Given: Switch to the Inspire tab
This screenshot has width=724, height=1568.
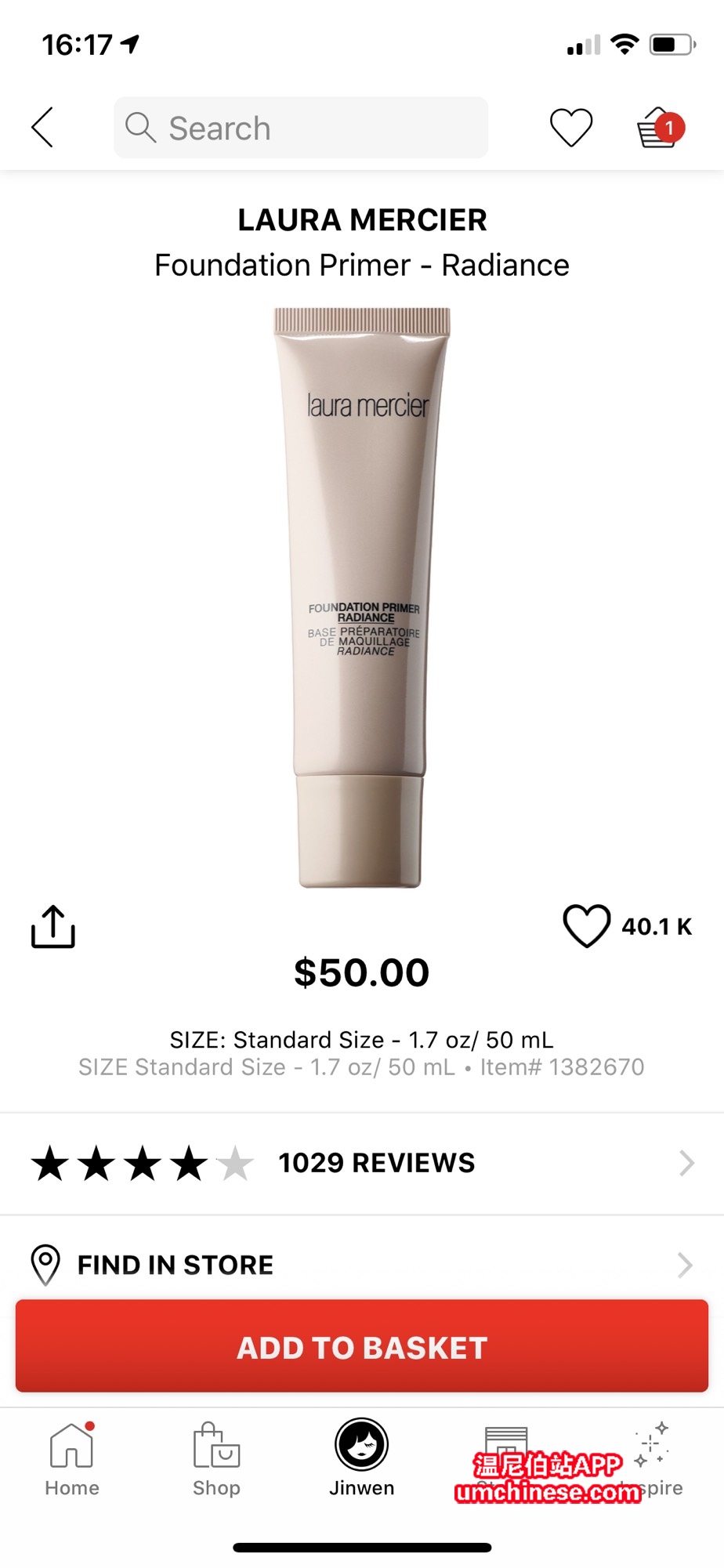Looking at the screenshot, I should [653, 1458].
